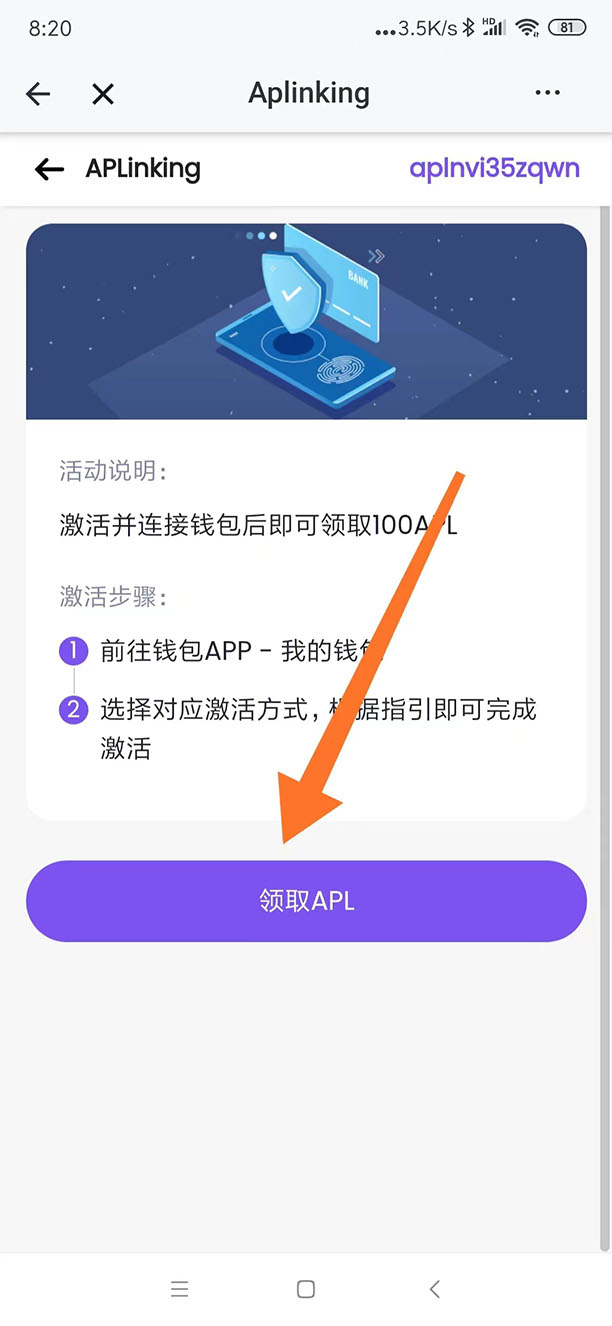
Task: Tap the browser back arrow beside the X
Action: (38, 94)
